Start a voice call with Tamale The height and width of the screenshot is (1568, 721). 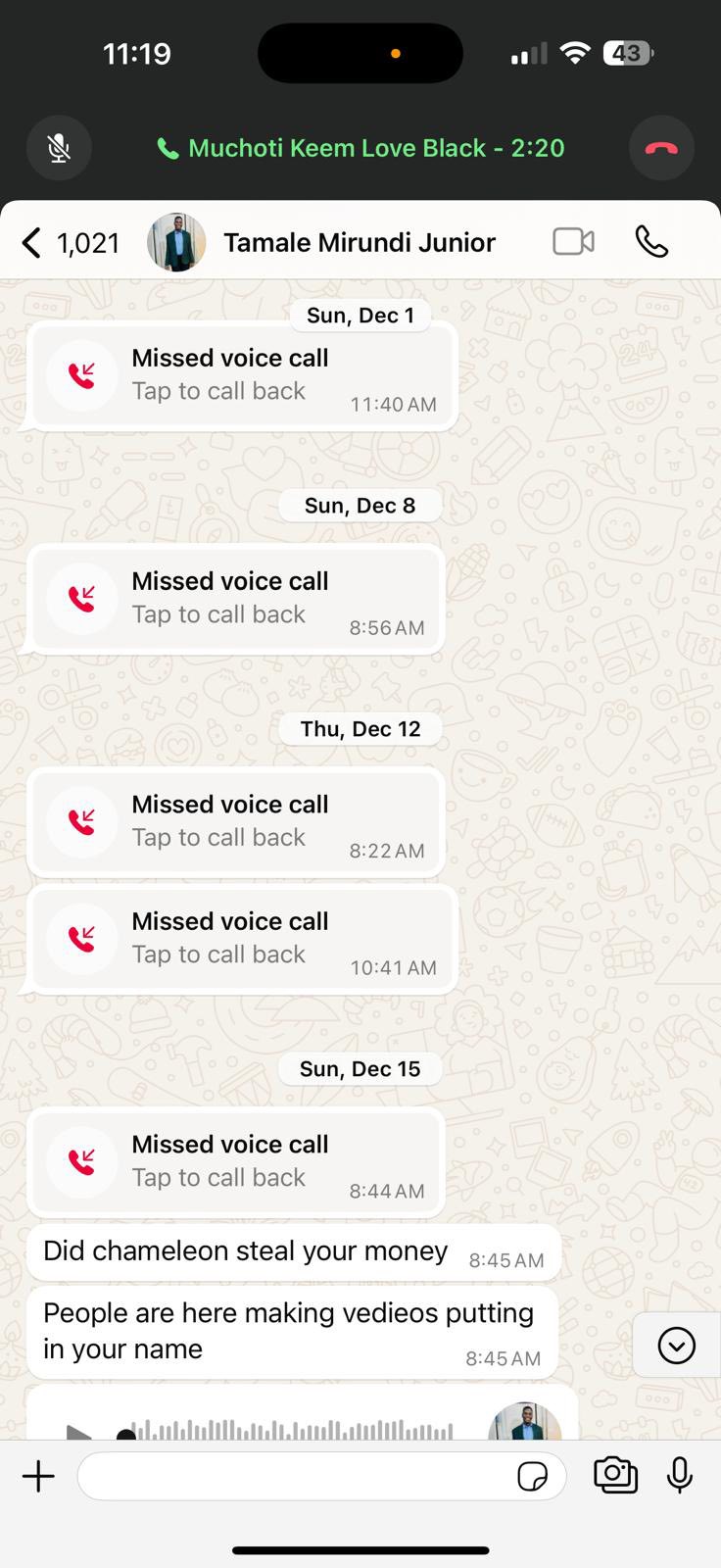click(651, 241)
